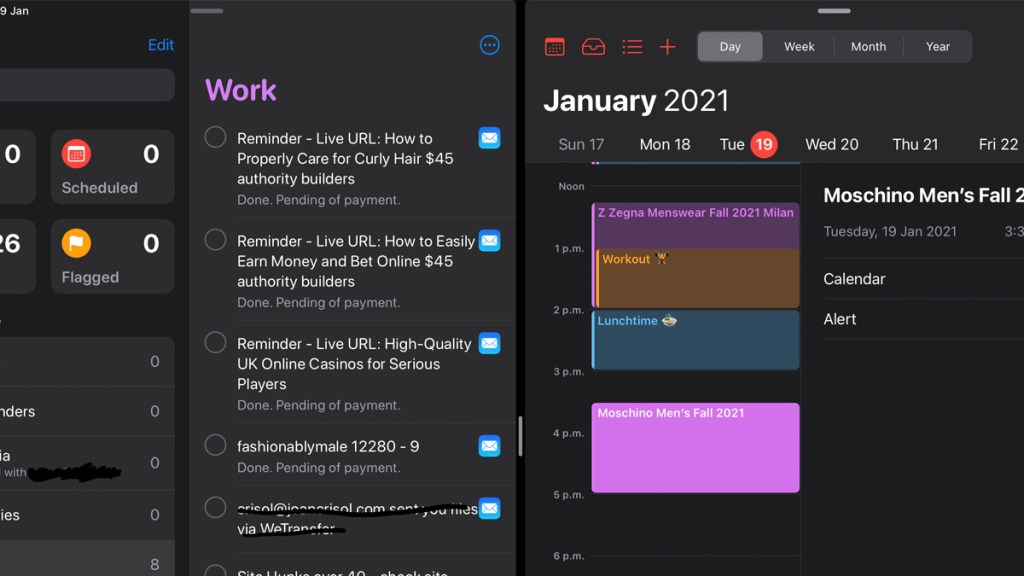The image size is (1024, 576).
Task: Switch to Week view
Action: click(799, 47)
